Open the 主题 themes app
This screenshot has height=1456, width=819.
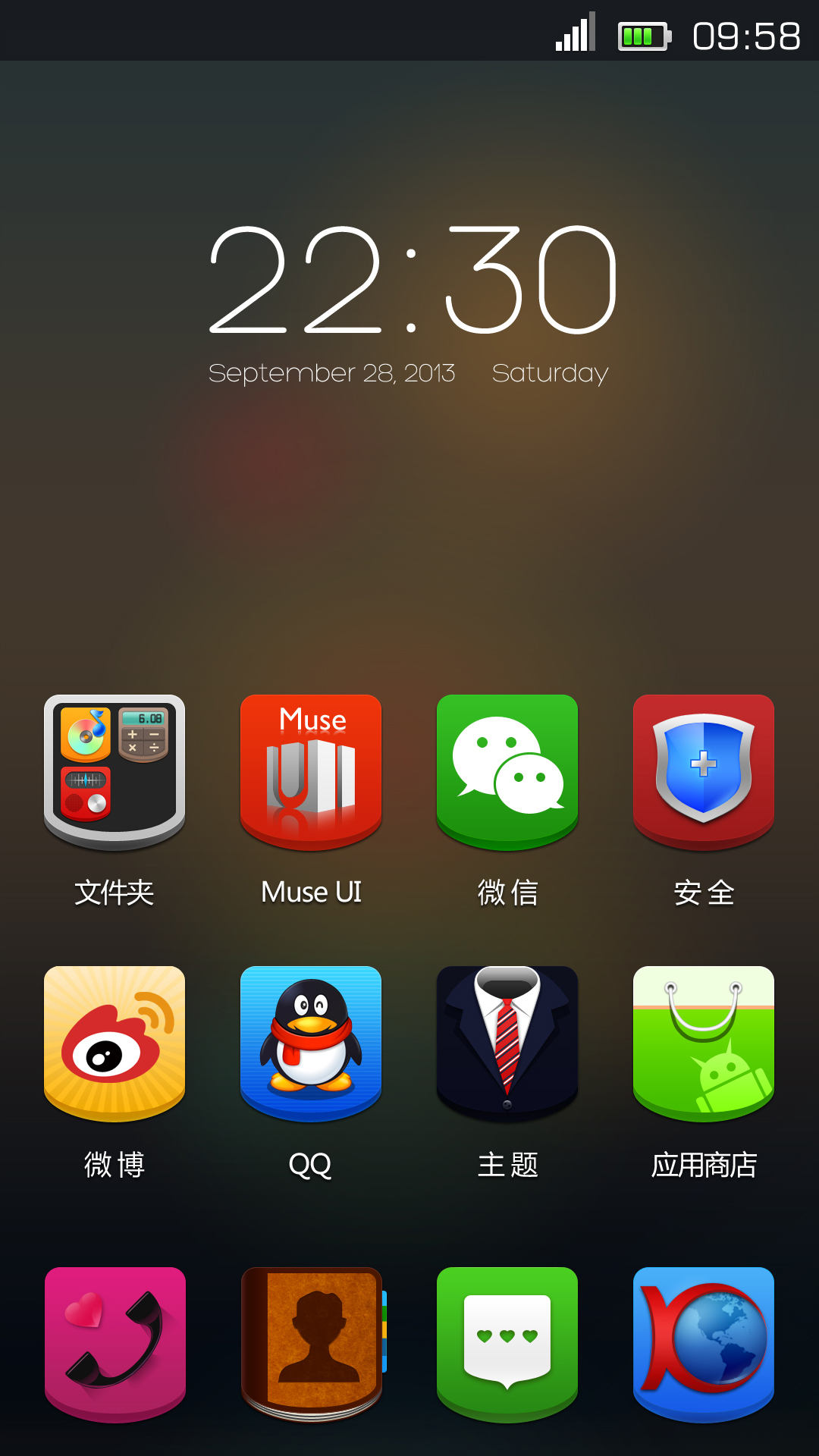tap(507, 1043)
